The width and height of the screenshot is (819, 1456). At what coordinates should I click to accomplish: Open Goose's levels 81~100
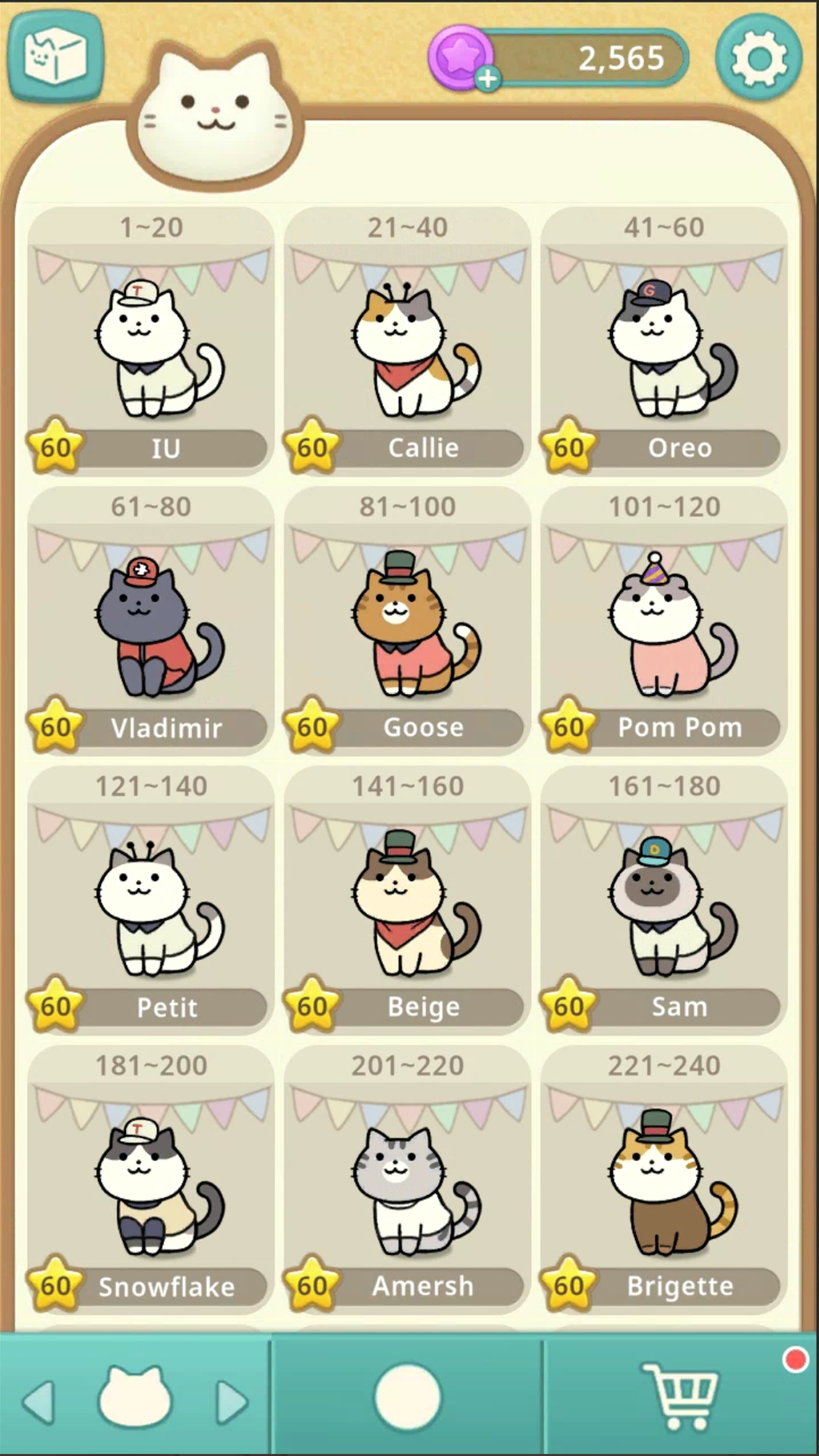tap(407, 621)
